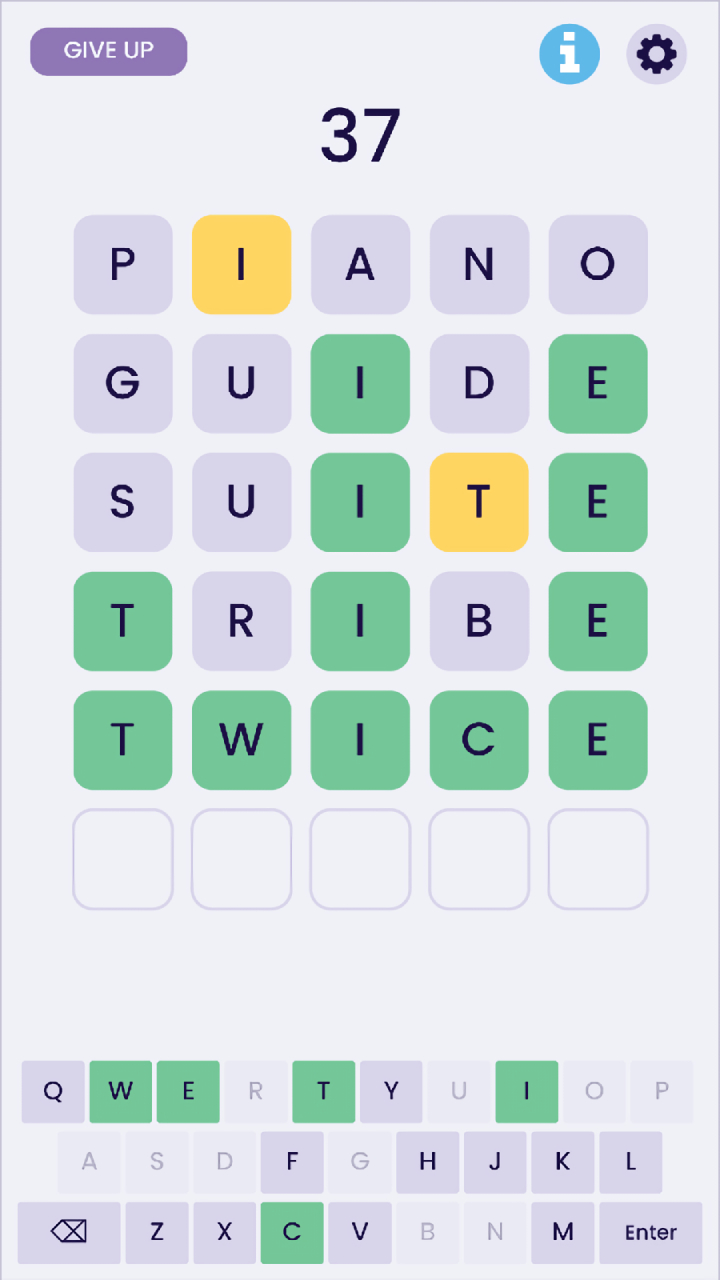Select the yellow I tile in PIANO
Screen dimensions: 720x1280
[x=241, y=265]
